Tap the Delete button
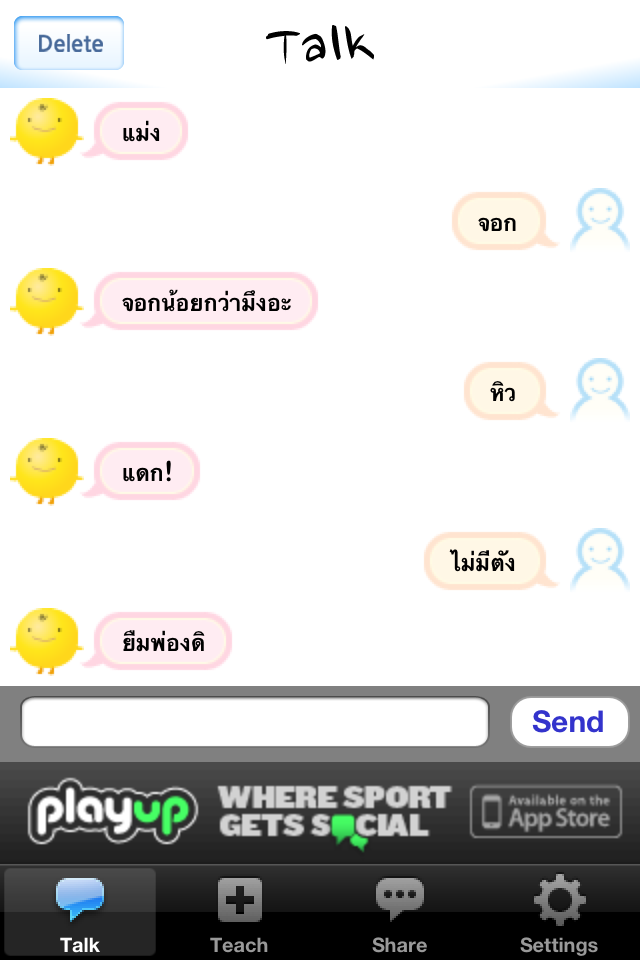Viewport: 640px width, 960px height. click(69, 43)
